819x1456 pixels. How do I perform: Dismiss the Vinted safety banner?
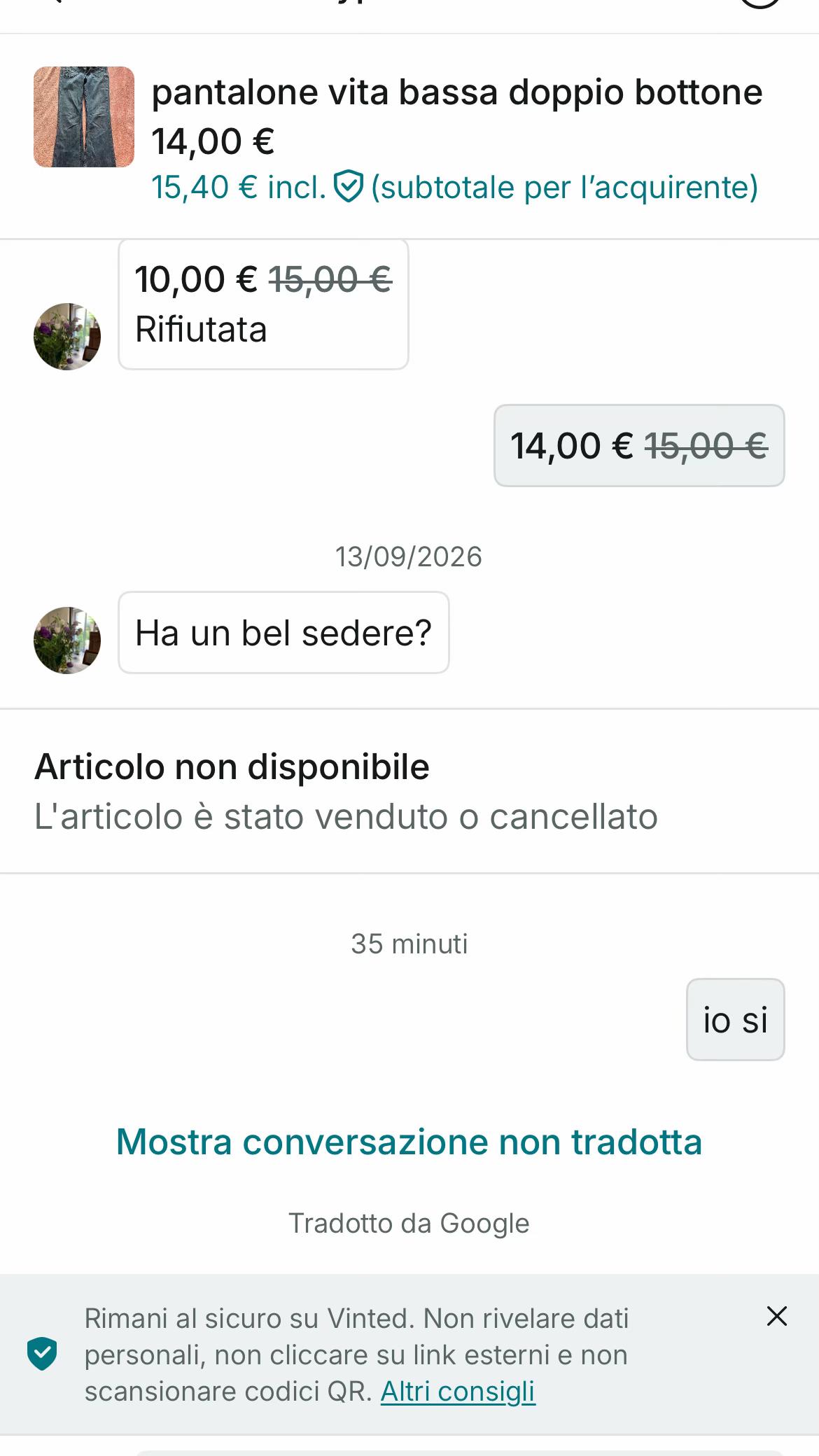777,1316
